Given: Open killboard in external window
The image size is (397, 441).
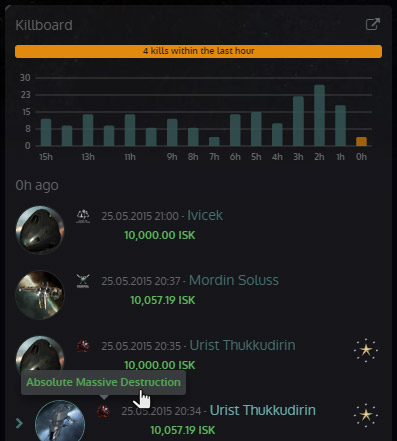Looking at the screenshot, I should point(373,24).
